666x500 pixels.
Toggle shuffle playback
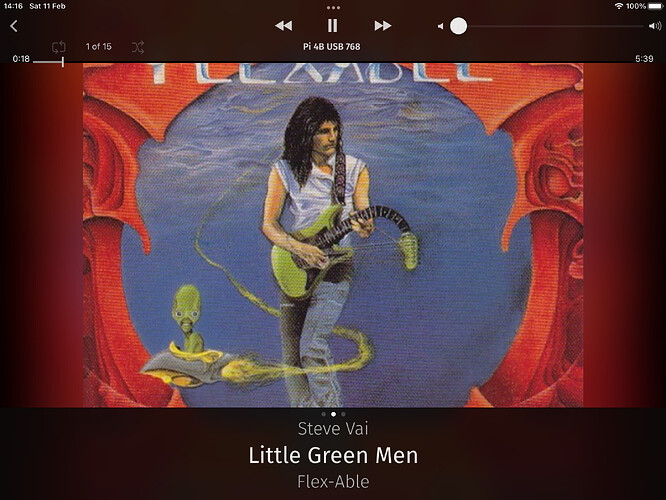pyautogui.click(x=137, y=46)
